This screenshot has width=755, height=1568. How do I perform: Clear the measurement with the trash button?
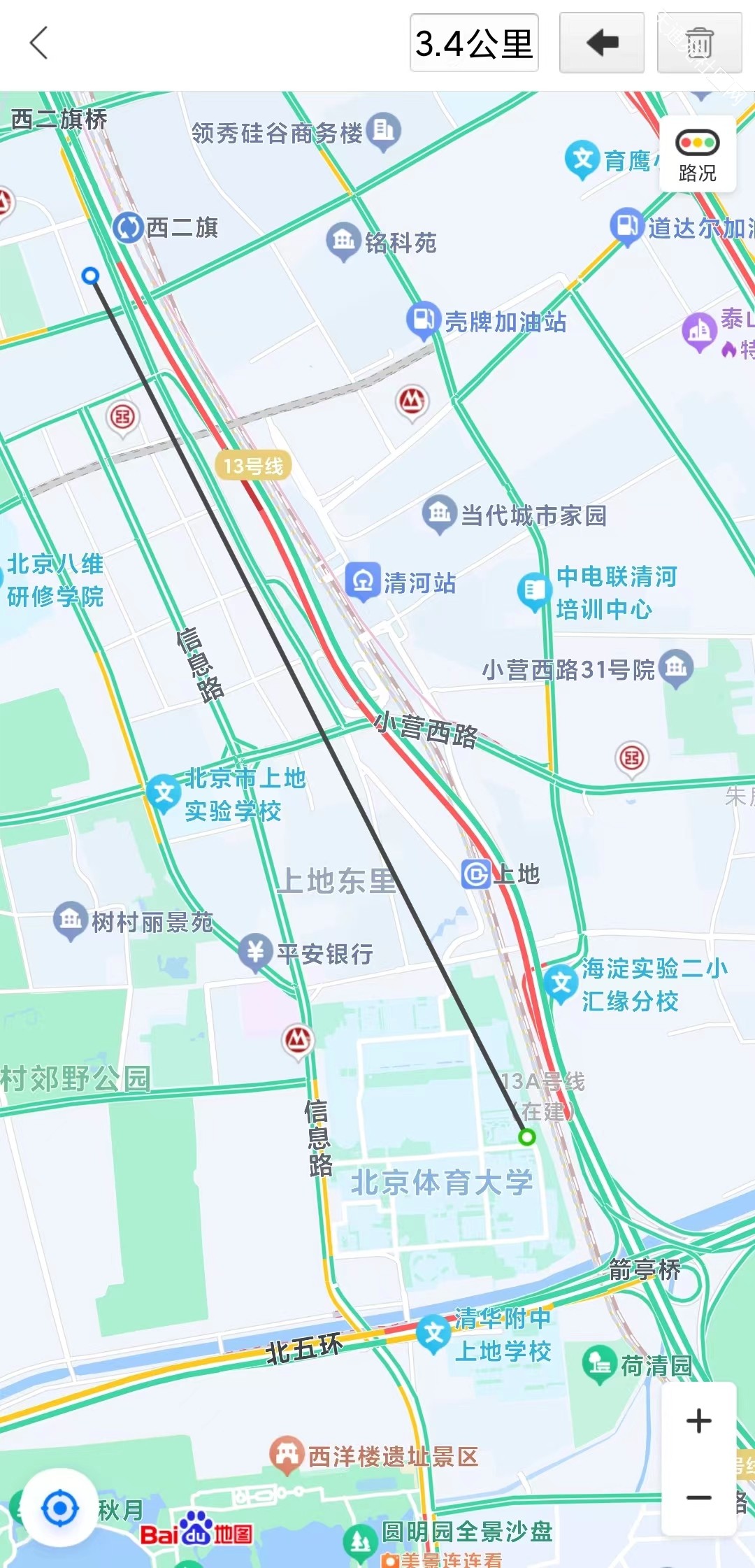(x=699, y=43)
